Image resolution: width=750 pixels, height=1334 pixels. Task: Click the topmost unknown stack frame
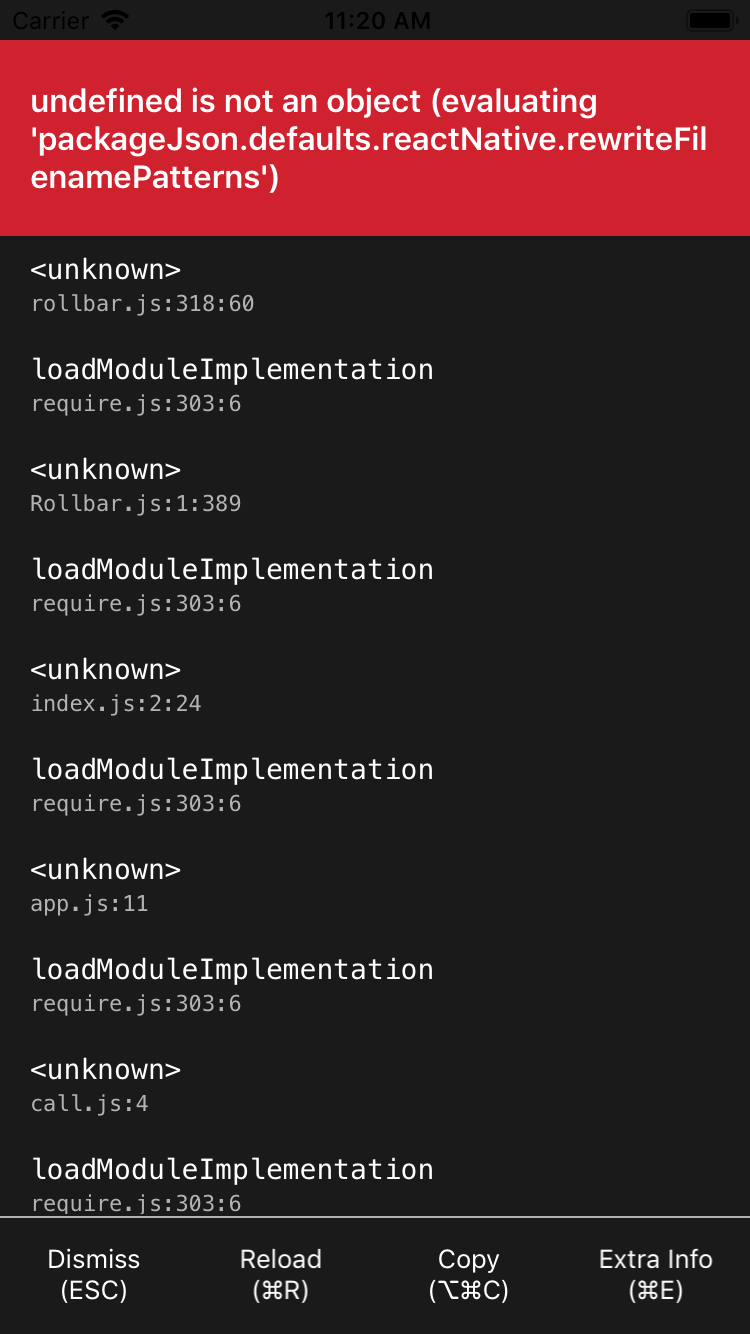click(105, 268)
